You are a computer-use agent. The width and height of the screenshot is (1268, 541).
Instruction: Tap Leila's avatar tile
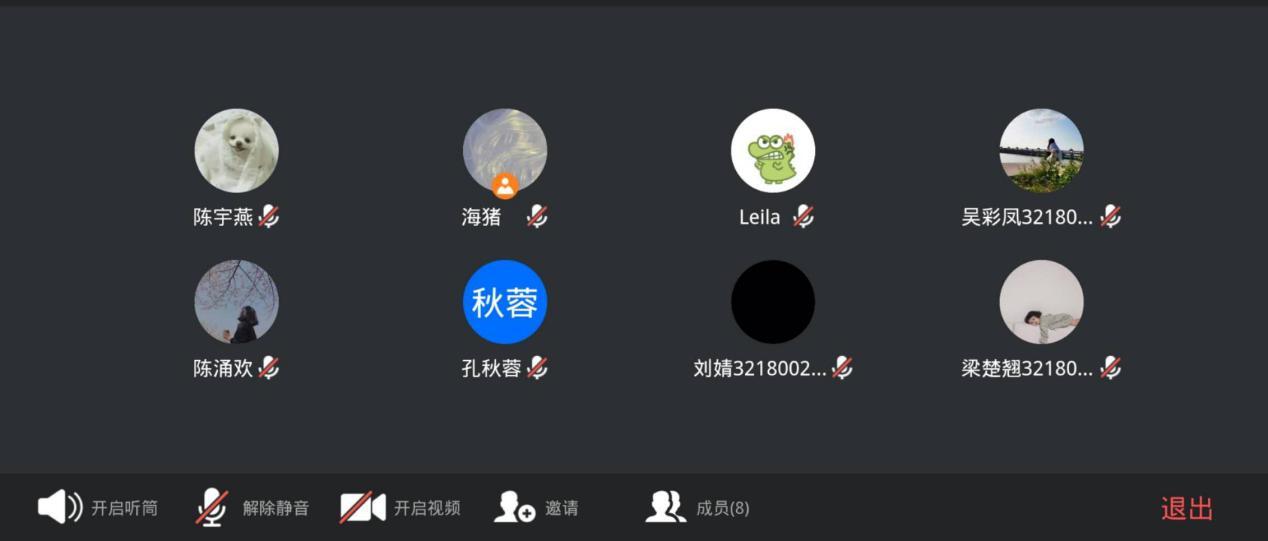(x=773, y=151)
